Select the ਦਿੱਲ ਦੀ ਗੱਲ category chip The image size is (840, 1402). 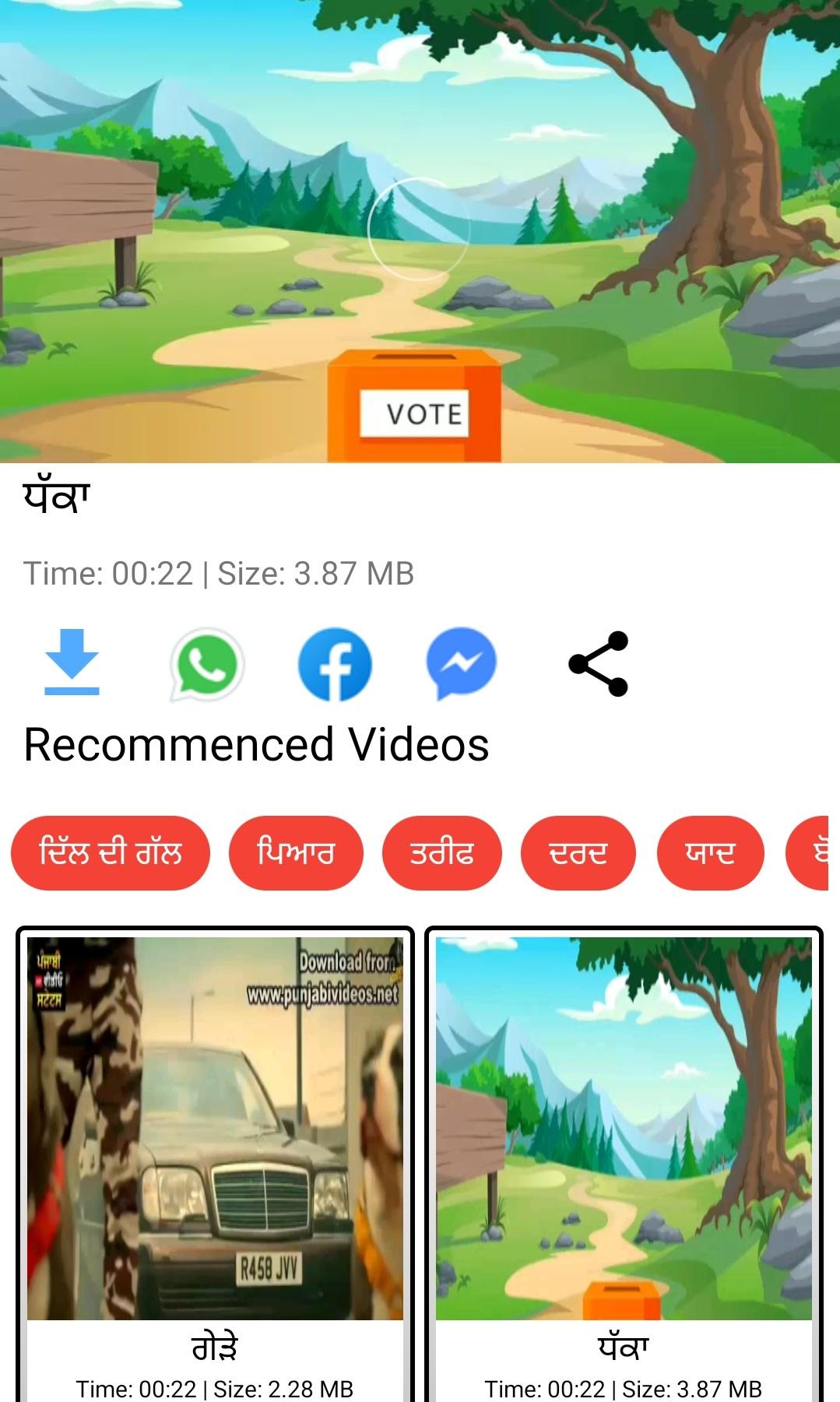click(111, 853)
